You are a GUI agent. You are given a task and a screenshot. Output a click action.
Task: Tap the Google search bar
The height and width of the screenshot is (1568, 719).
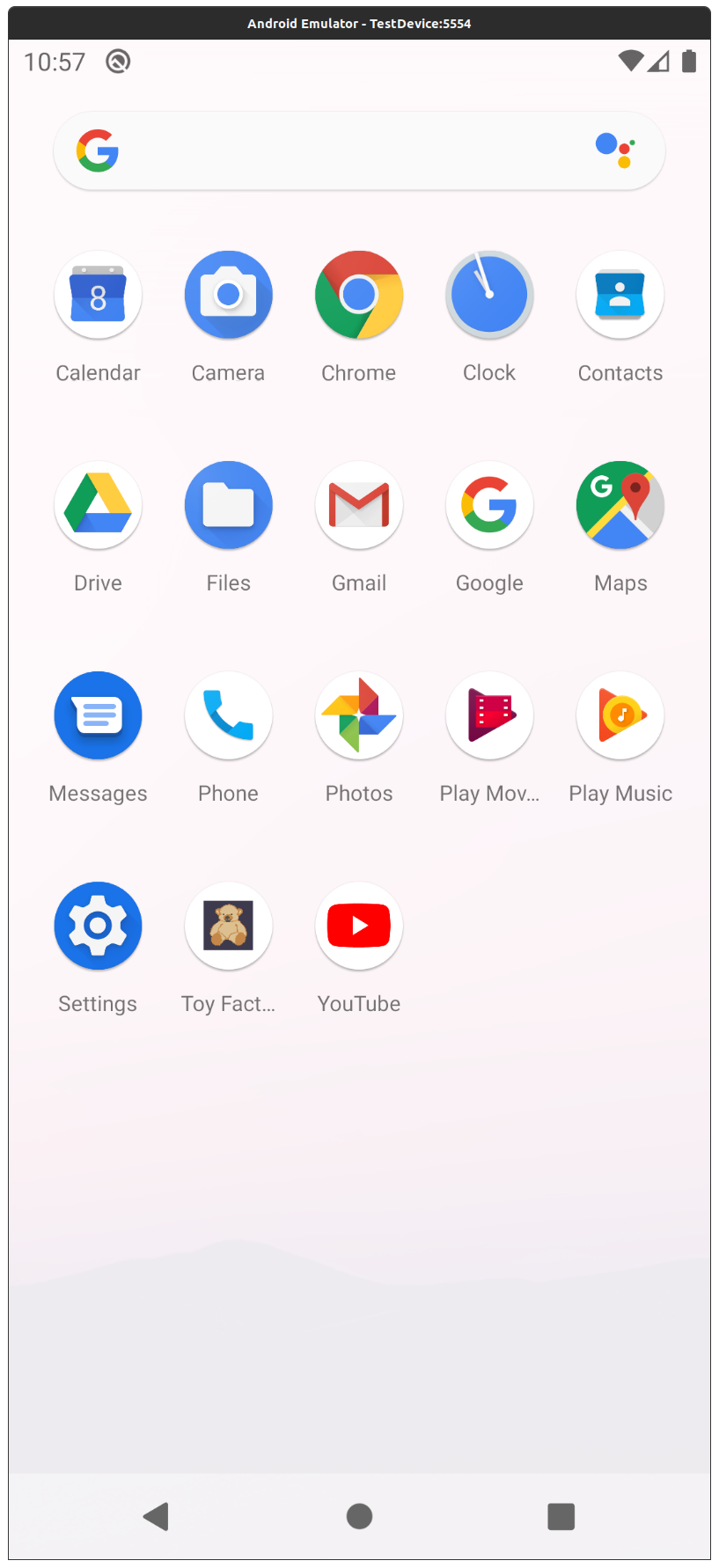click(x=359, y=151)
